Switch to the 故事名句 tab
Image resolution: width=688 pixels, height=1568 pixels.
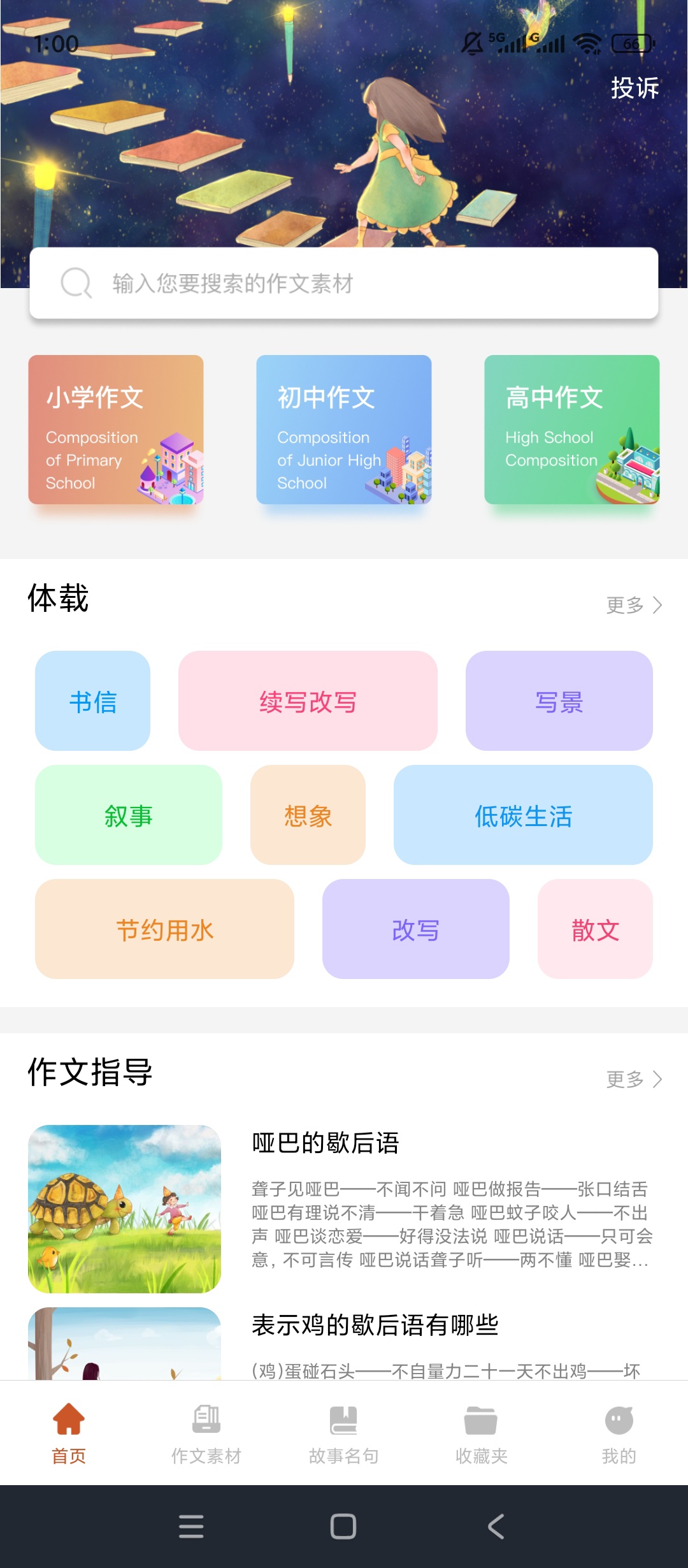344,1434
